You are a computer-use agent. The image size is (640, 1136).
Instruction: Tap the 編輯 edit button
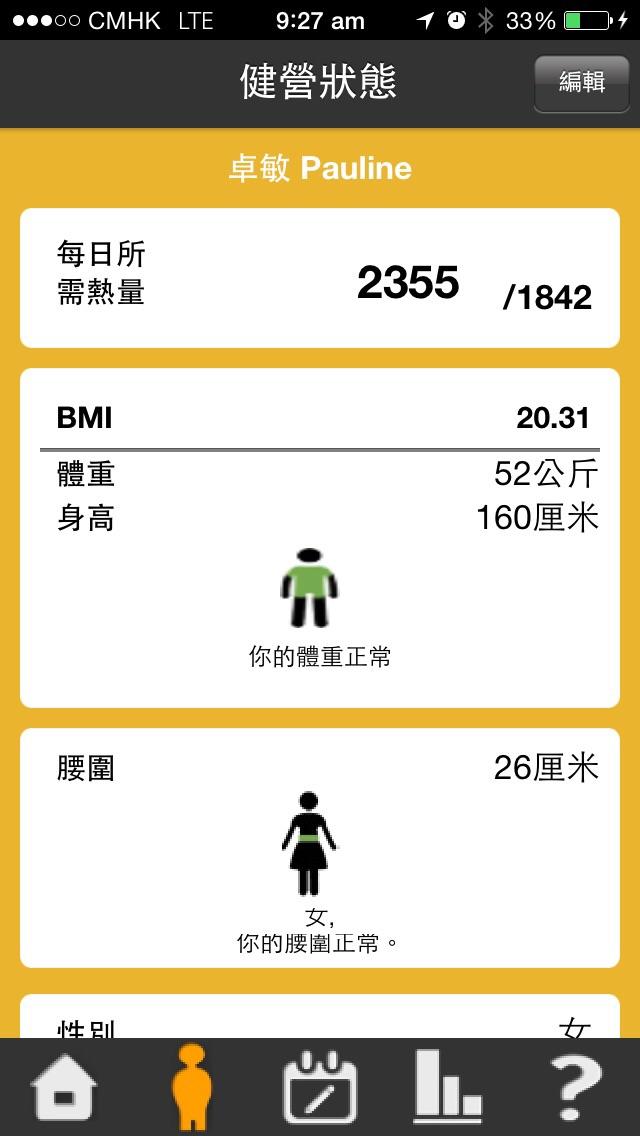click(x=581, y=83)
